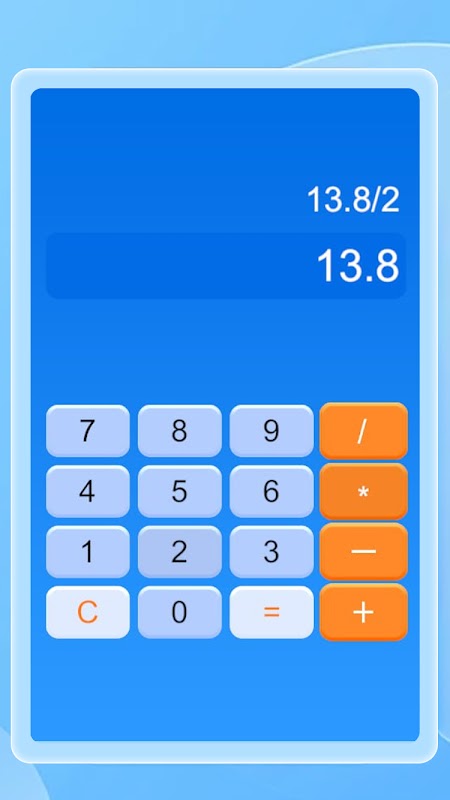
Task: Select the plus operator
Action: click(363, 612)
